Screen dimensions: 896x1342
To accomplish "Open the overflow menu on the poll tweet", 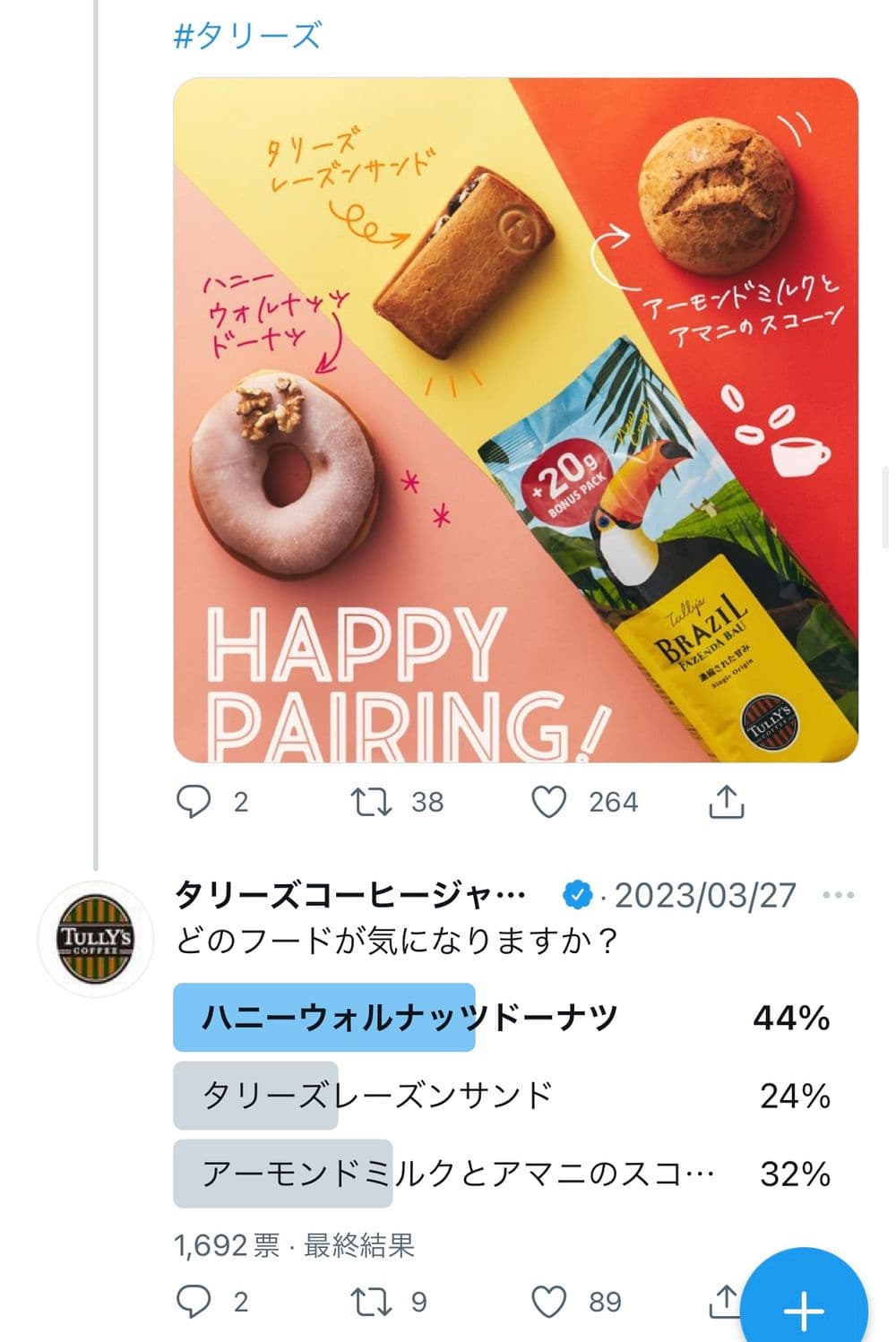I will [838, 895].
